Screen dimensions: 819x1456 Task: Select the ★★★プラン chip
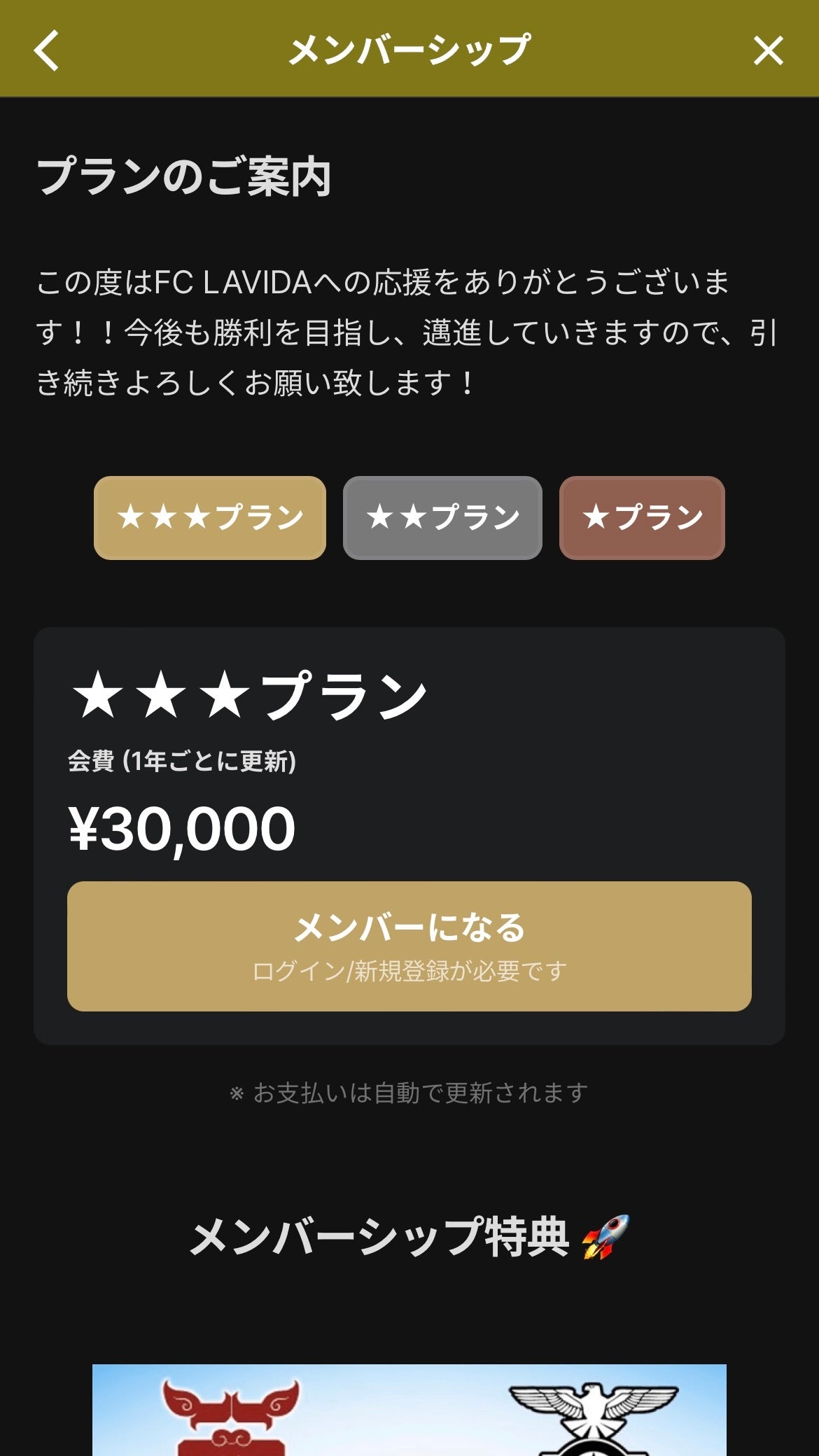point(210,518)
